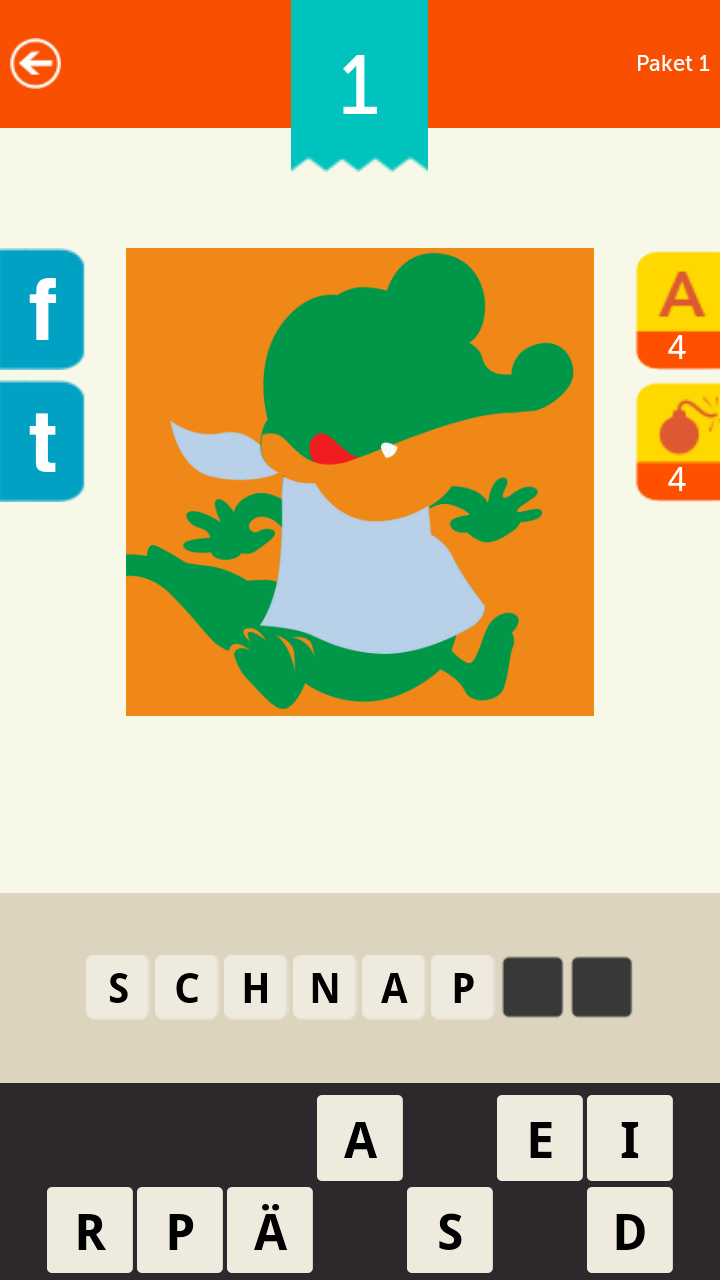Pick letter I from the letter bank

(x=630, y=1138)
